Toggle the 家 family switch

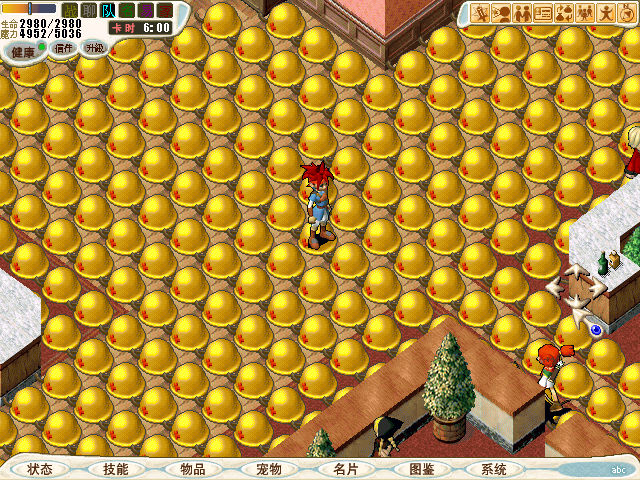165,10
